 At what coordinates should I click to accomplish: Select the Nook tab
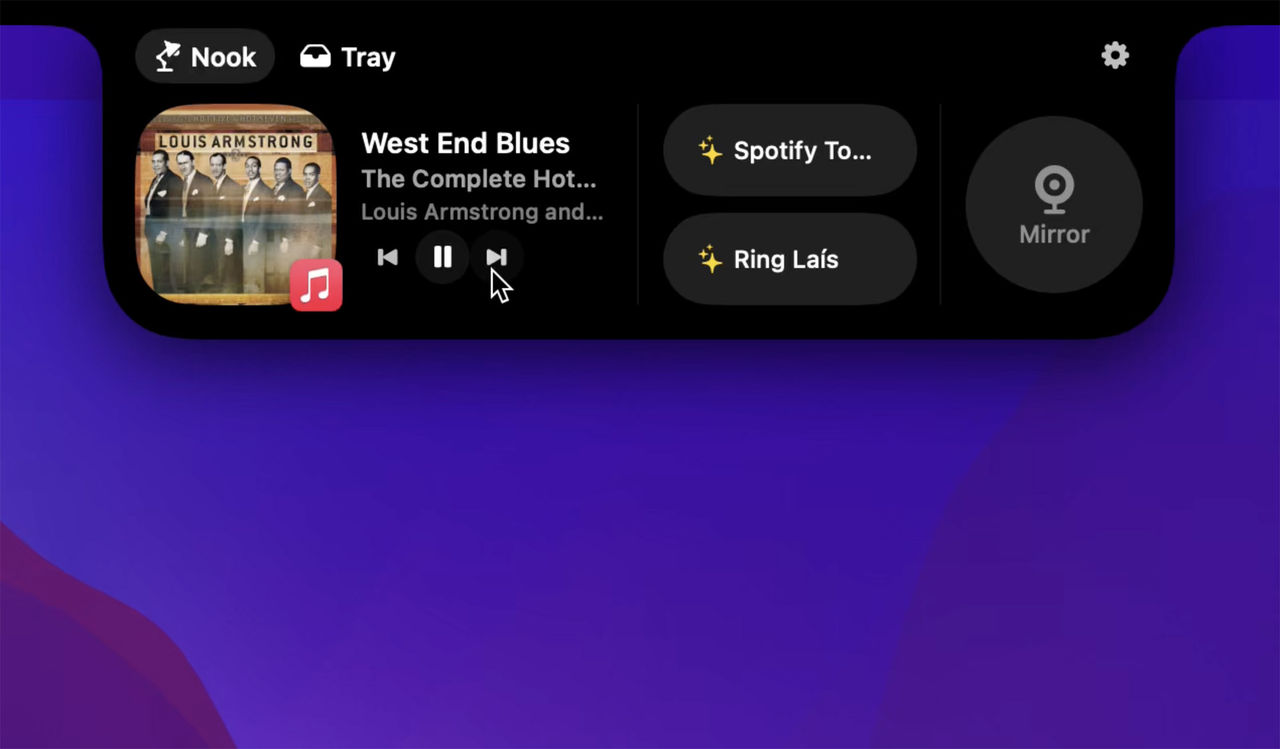tap(205, 57)
